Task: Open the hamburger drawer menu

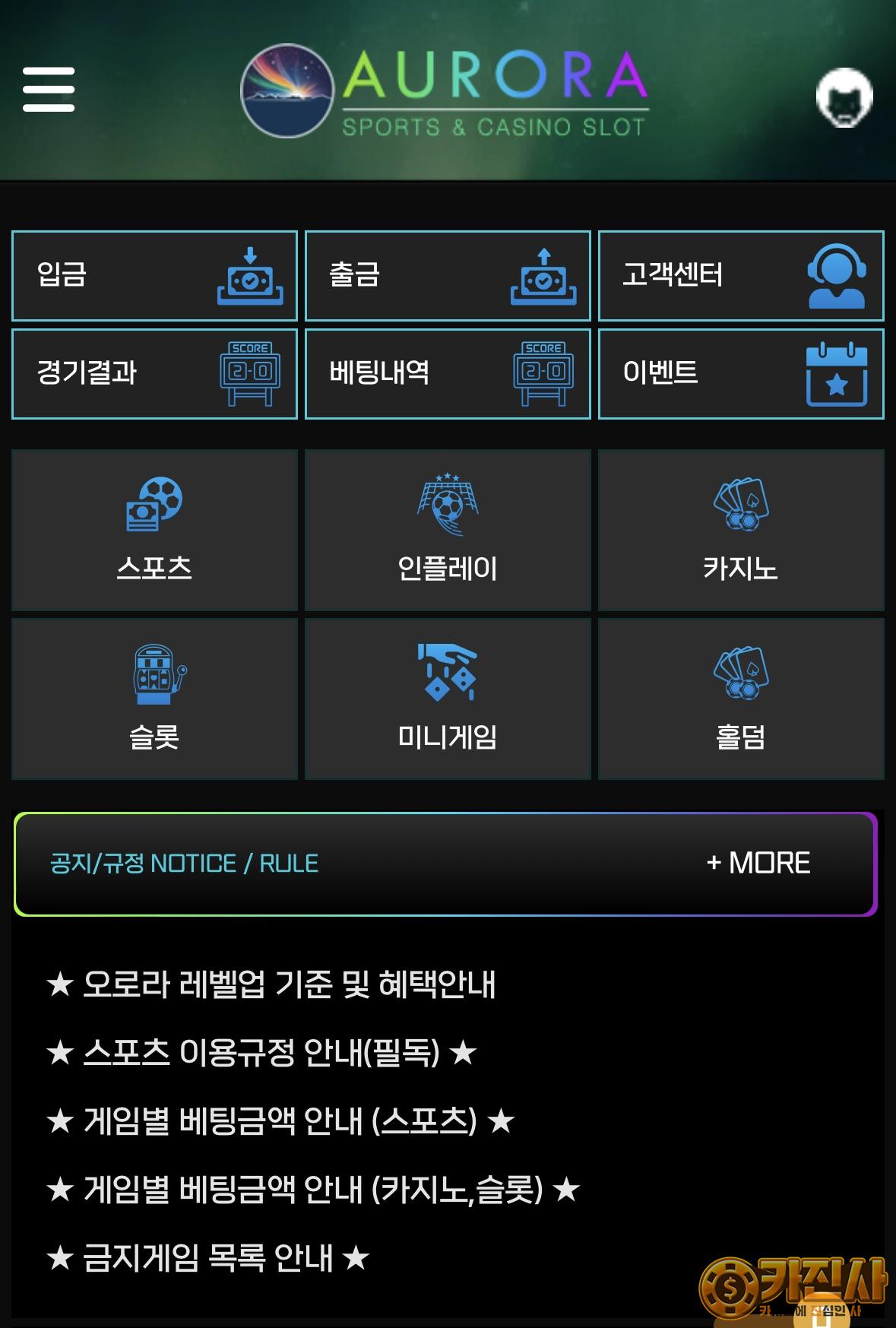Action: click(49, 89)
